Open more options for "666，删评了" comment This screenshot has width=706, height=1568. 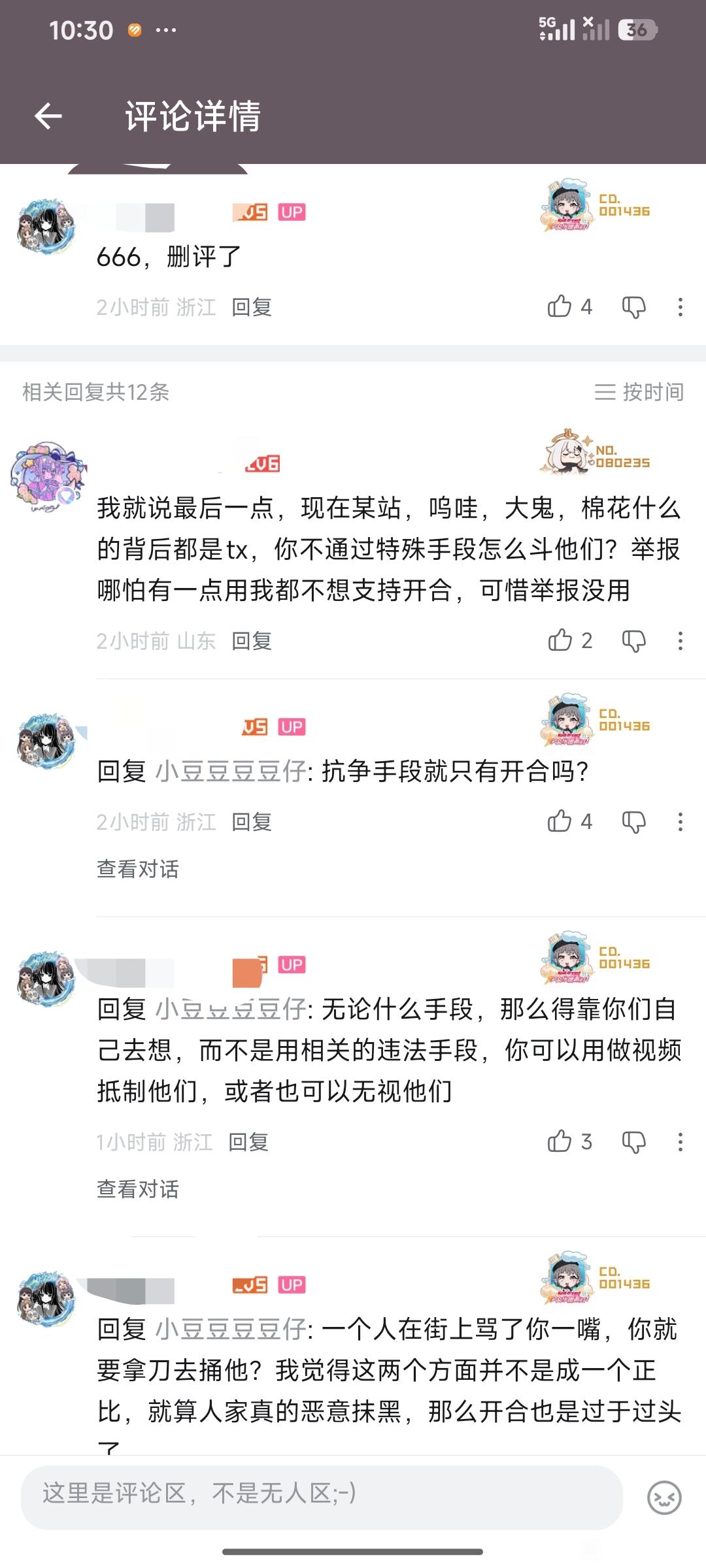680,307
